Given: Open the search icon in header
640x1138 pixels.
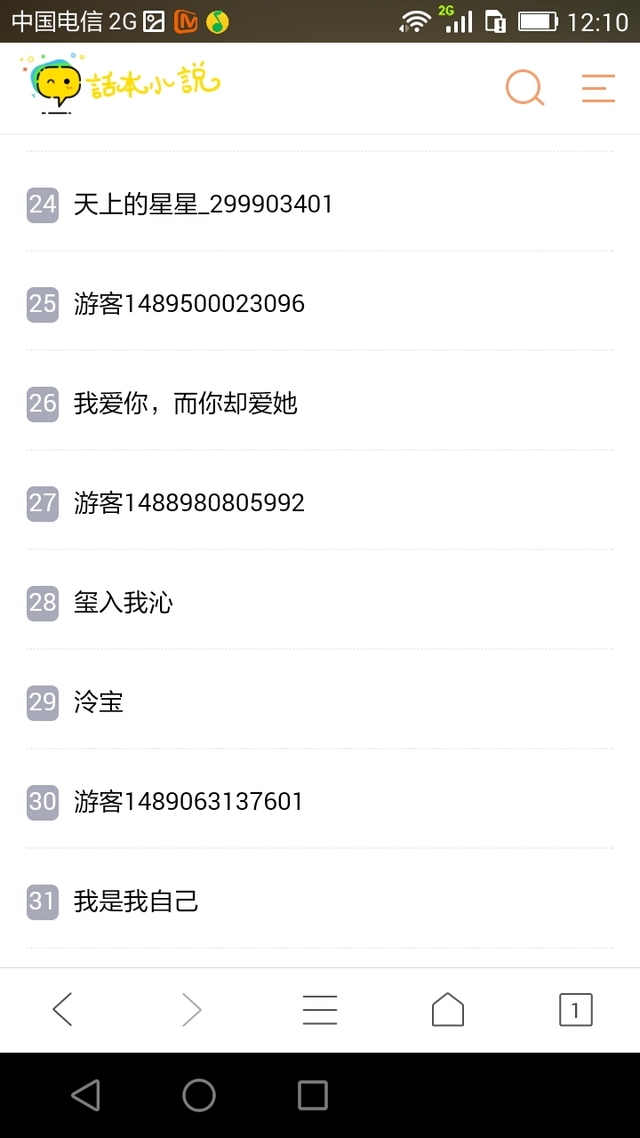Looking at the screenshot, I should (x=525, y=88).
